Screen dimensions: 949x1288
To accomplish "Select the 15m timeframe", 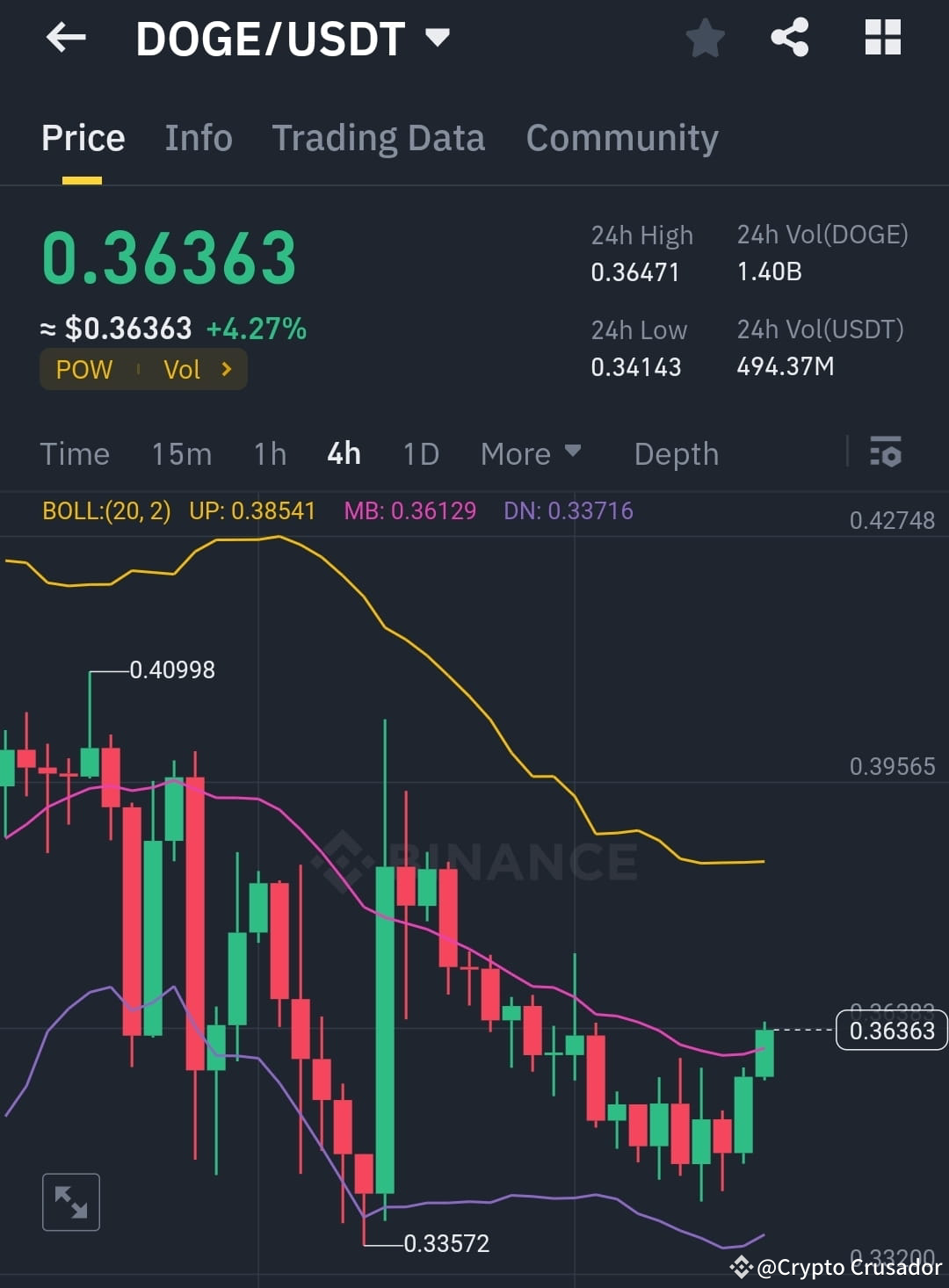I will tap(181, 453).
